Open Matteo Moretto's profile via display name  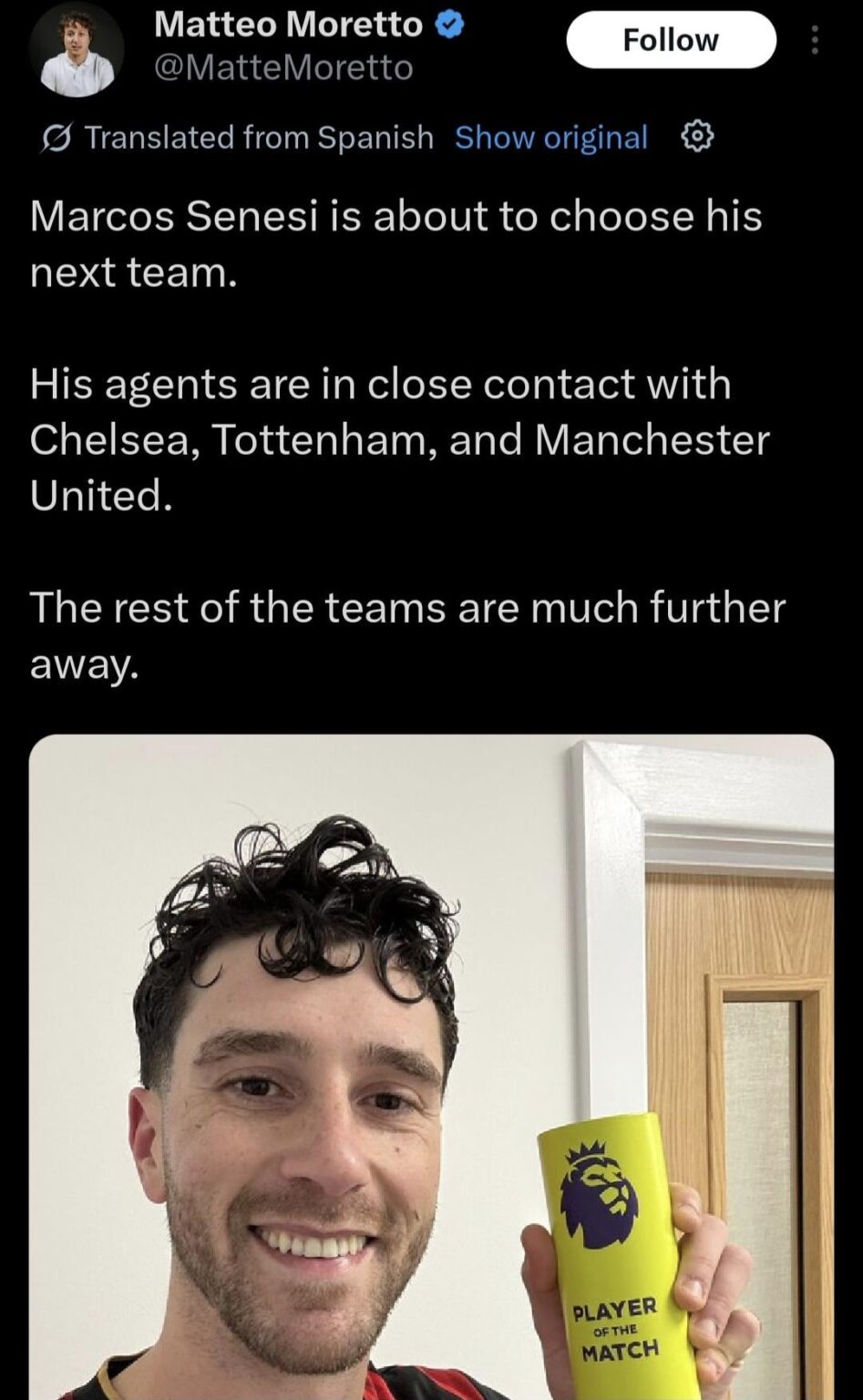287,26
